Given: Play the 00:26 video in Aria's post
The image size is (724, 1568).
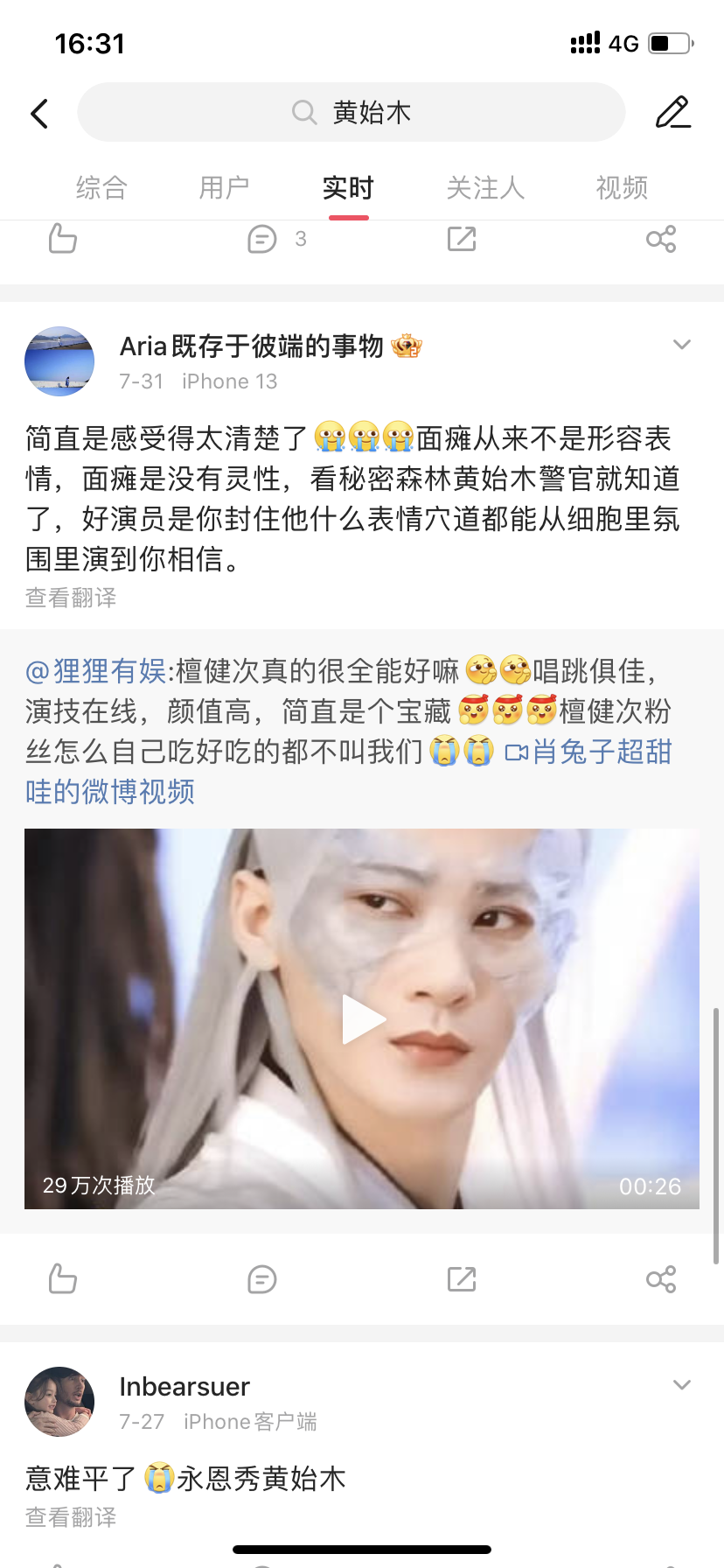Looking at the screenshot, I should (x=362, y=1018).
